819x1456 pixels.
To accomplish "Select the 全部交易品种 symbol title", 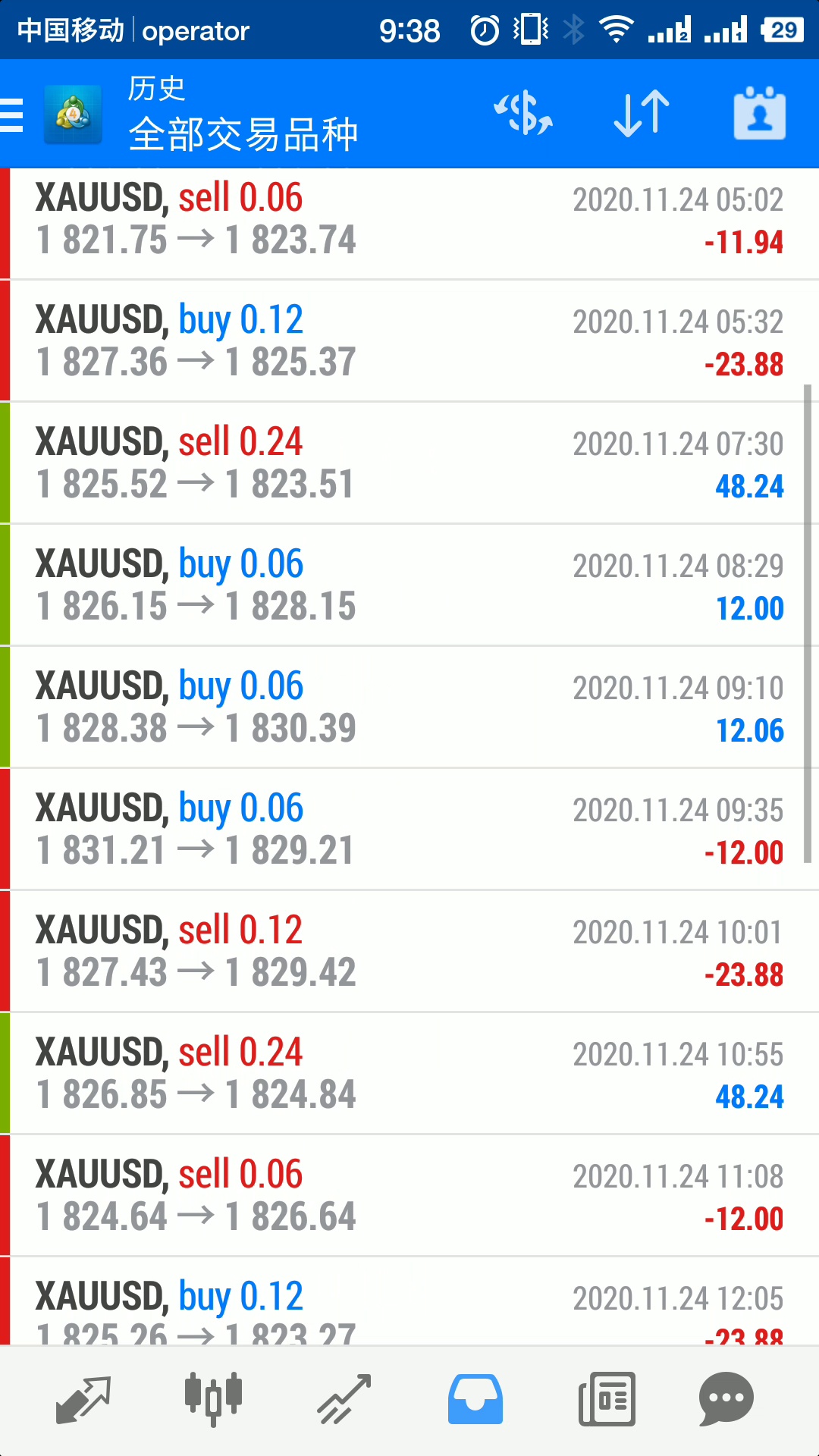I will [243, 135].
